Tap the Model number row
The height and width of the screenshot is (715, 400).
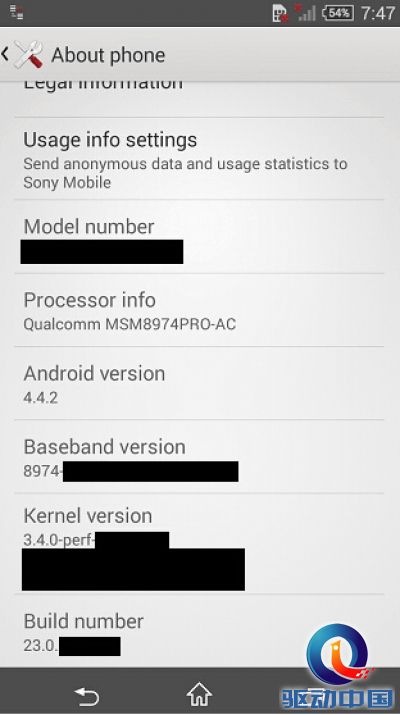tap(200, 237)
